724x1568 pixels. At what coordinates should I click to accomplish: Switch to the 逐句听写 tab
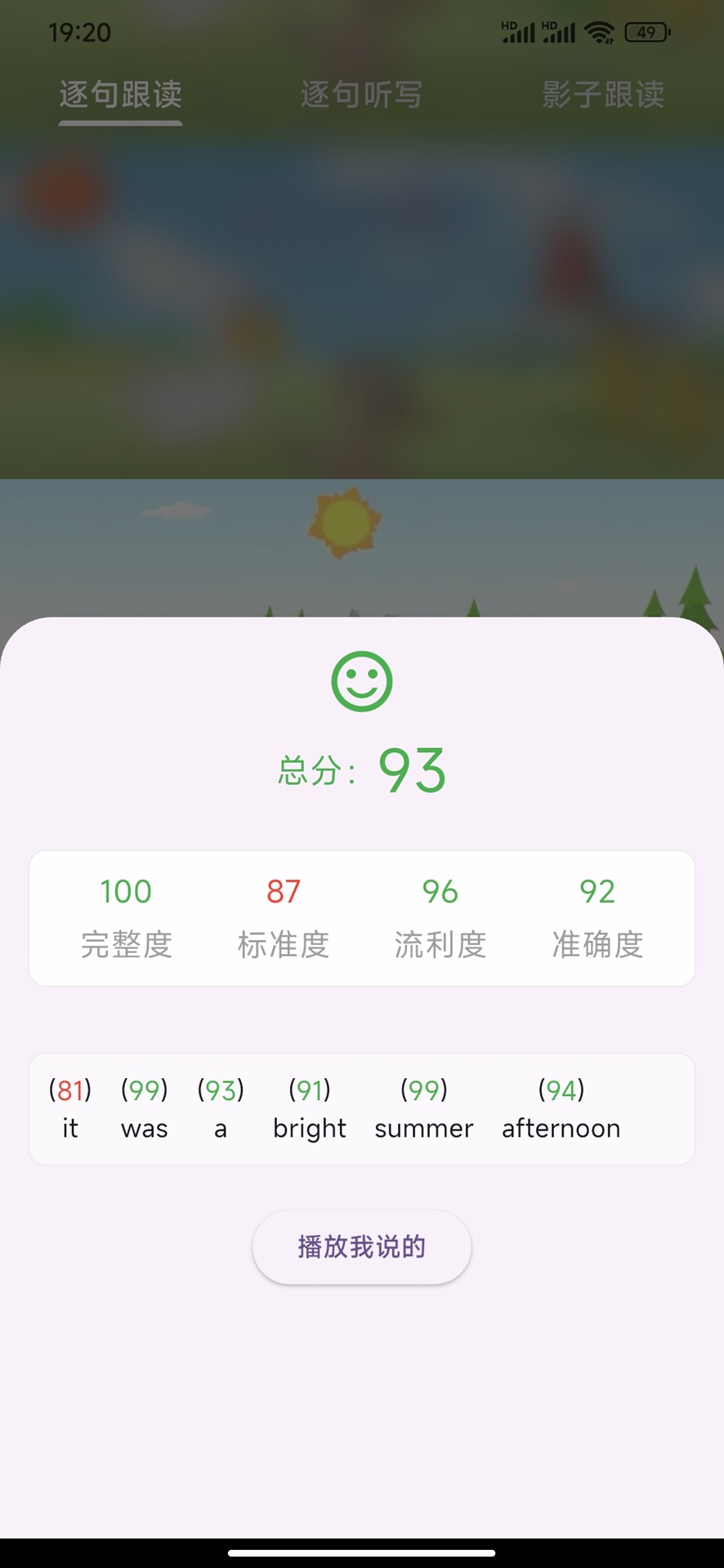point(360,94)
